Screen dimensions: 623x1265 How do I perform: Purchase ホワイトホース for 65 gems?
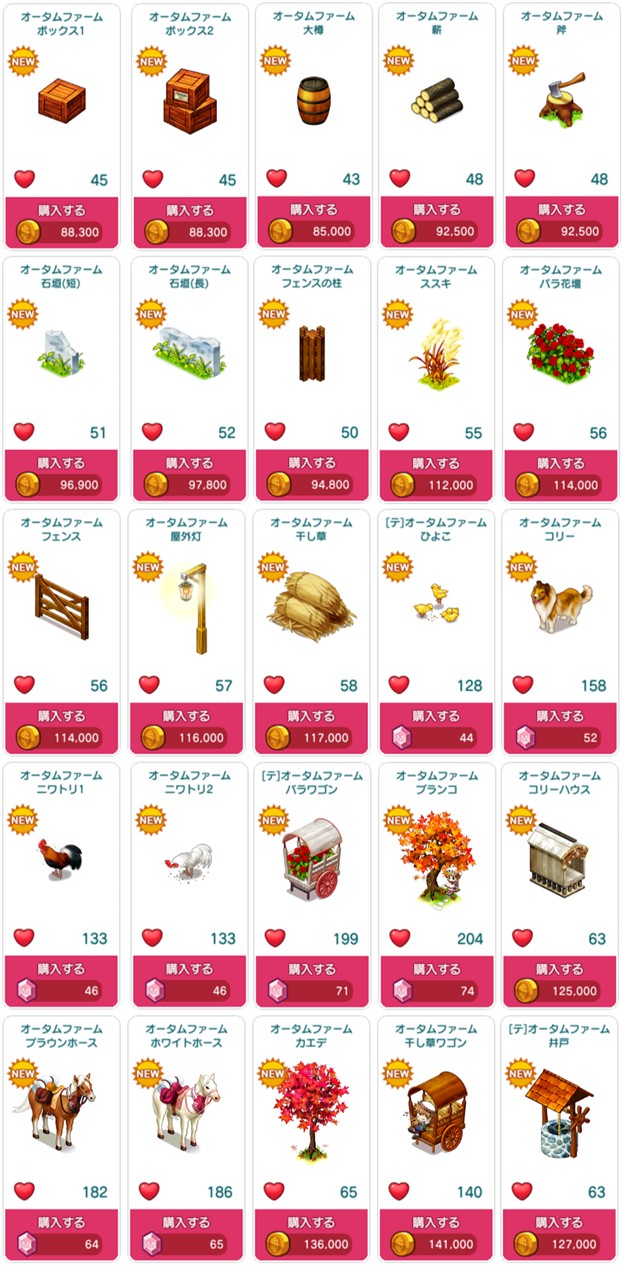click(187, 1234)
